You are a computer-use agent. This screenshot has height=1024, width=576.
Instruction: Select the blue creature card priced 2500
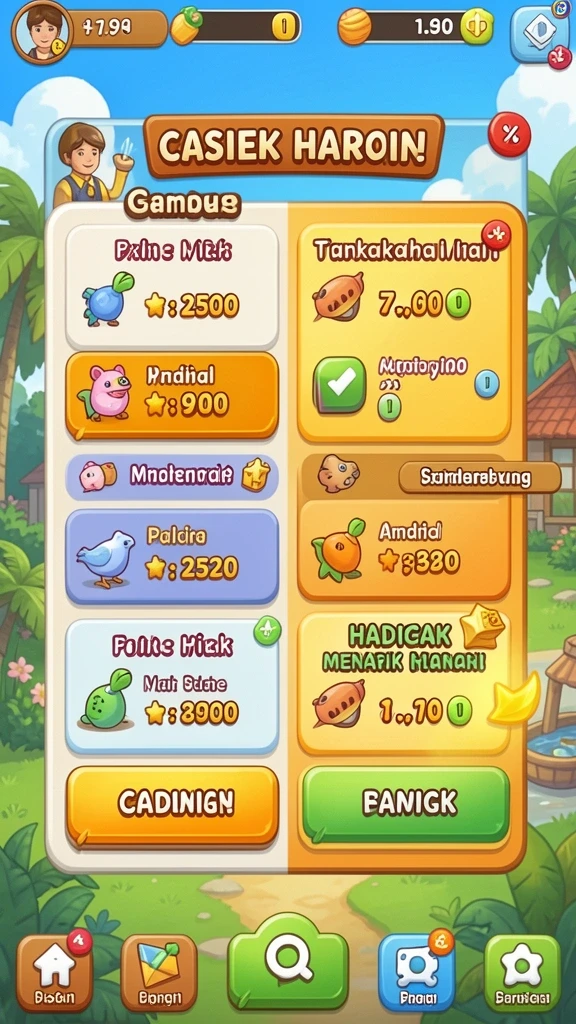[172, 287]
